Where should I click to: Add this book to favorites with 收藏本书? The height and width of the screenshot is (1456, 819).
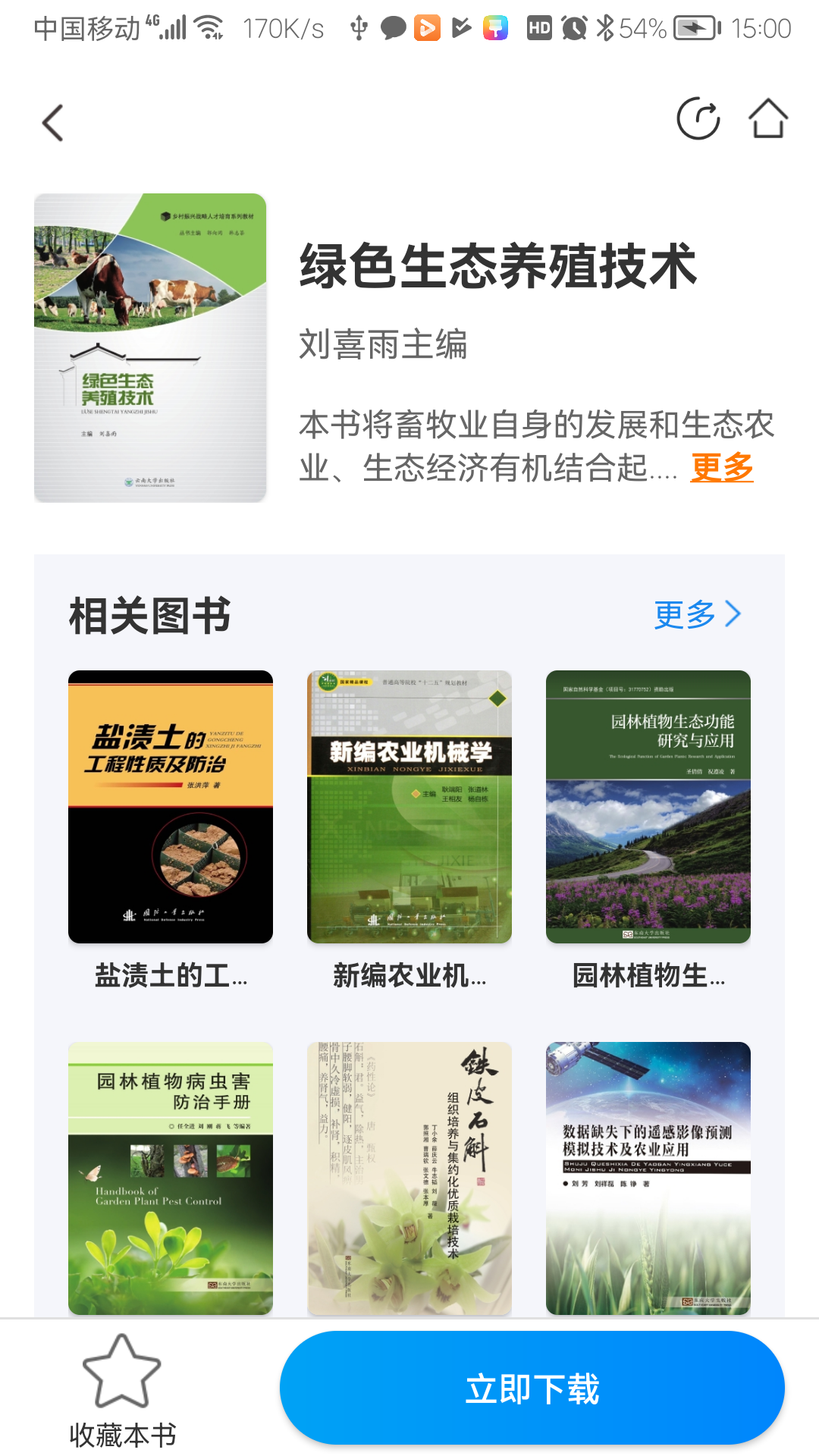coord(122,1392)
